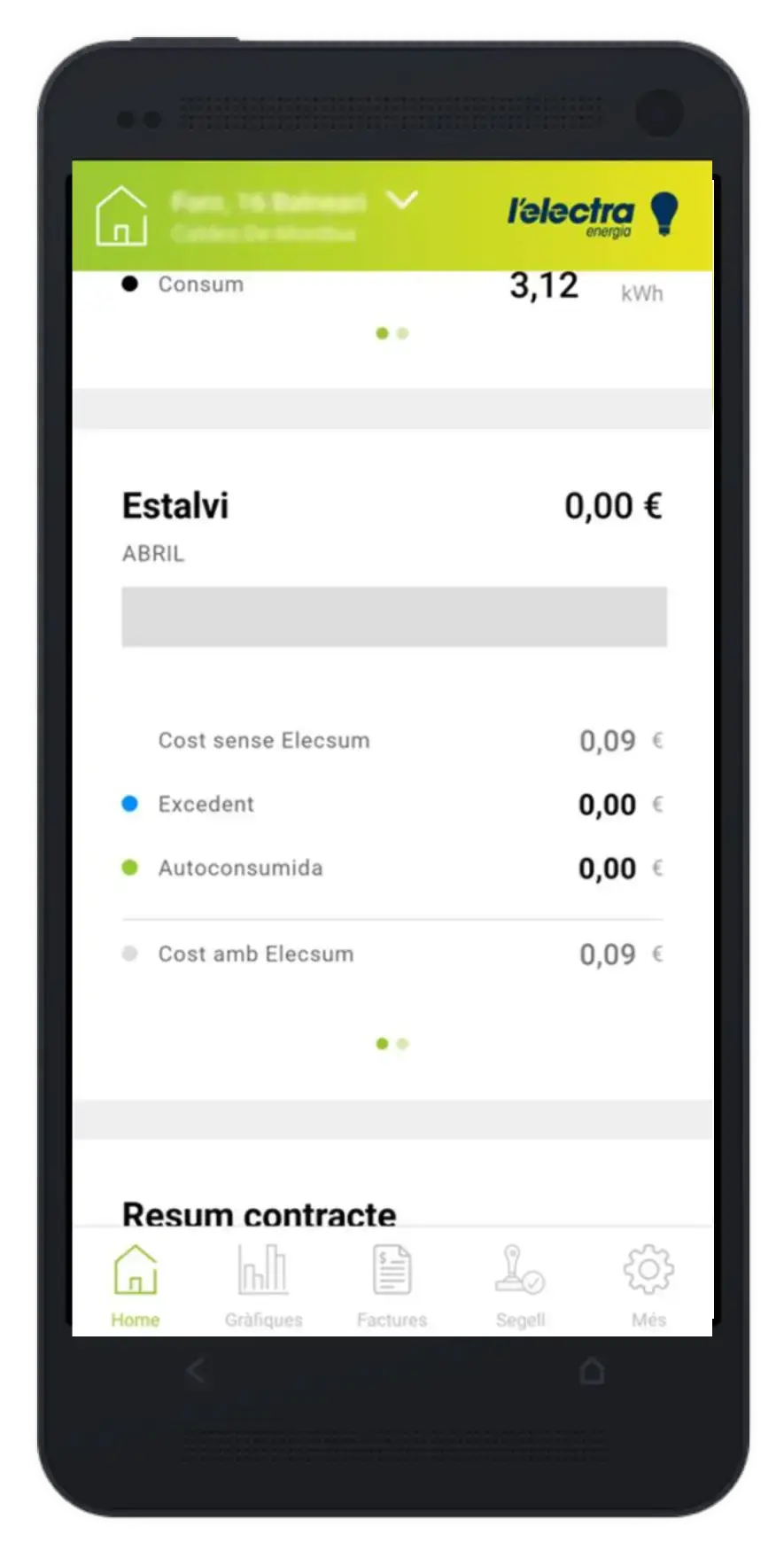Open the Factures tab

[392, 1285]
